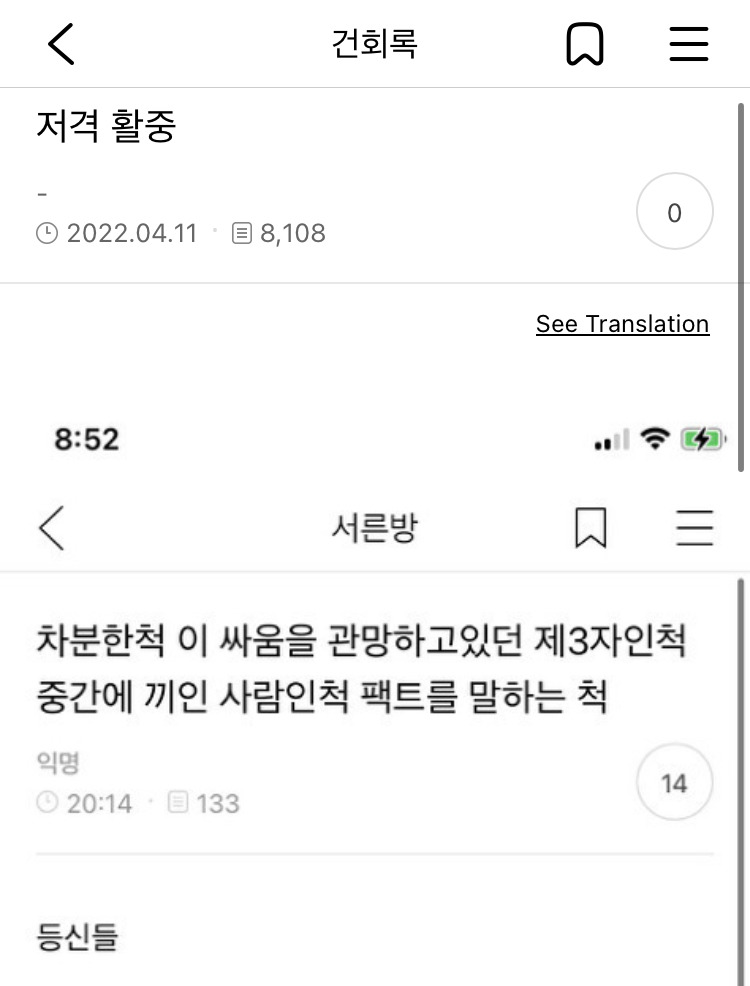Viewport: 750px width, 986px height.
Task: Tap the See Translation link
Action: point(622,324)
